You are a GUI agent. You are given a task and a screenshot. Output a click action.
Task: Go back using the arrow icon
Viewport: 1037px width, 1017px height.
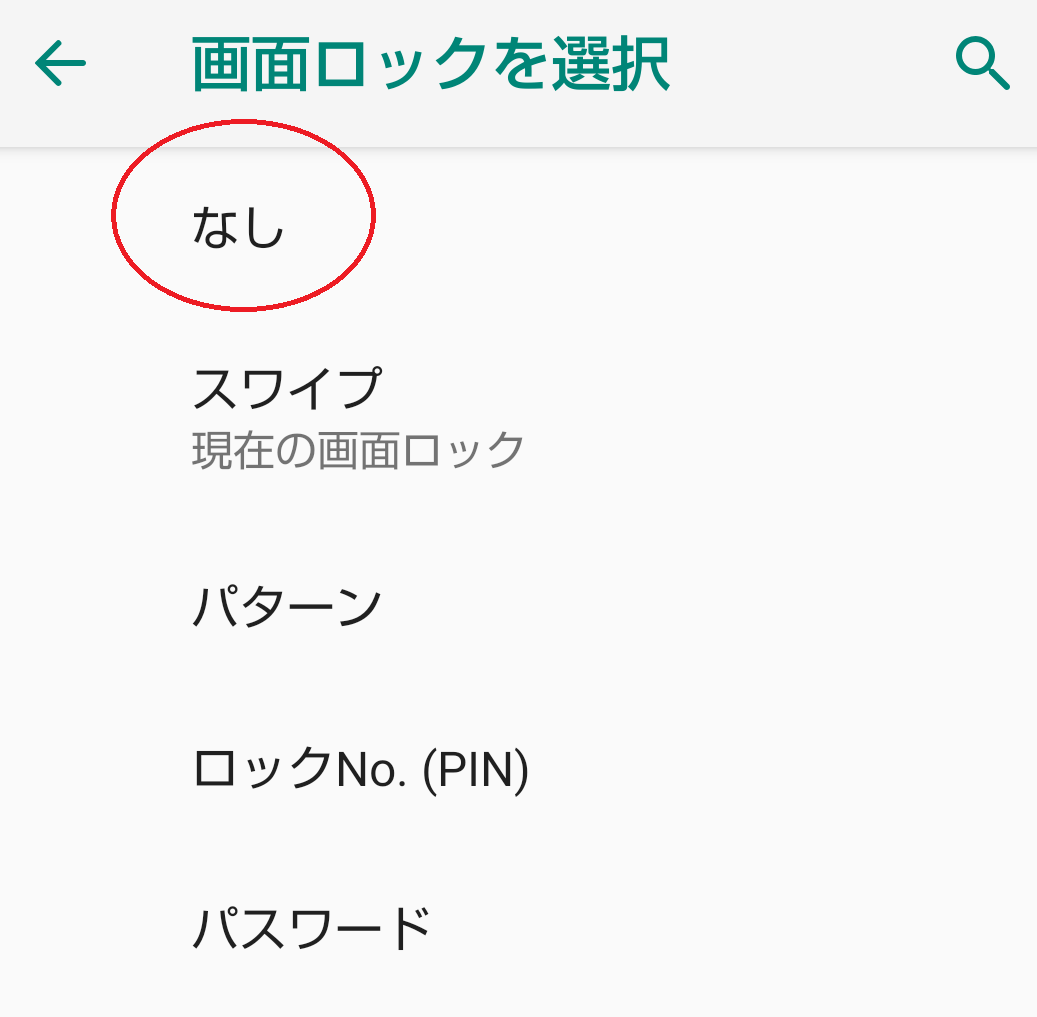(61, 64)
